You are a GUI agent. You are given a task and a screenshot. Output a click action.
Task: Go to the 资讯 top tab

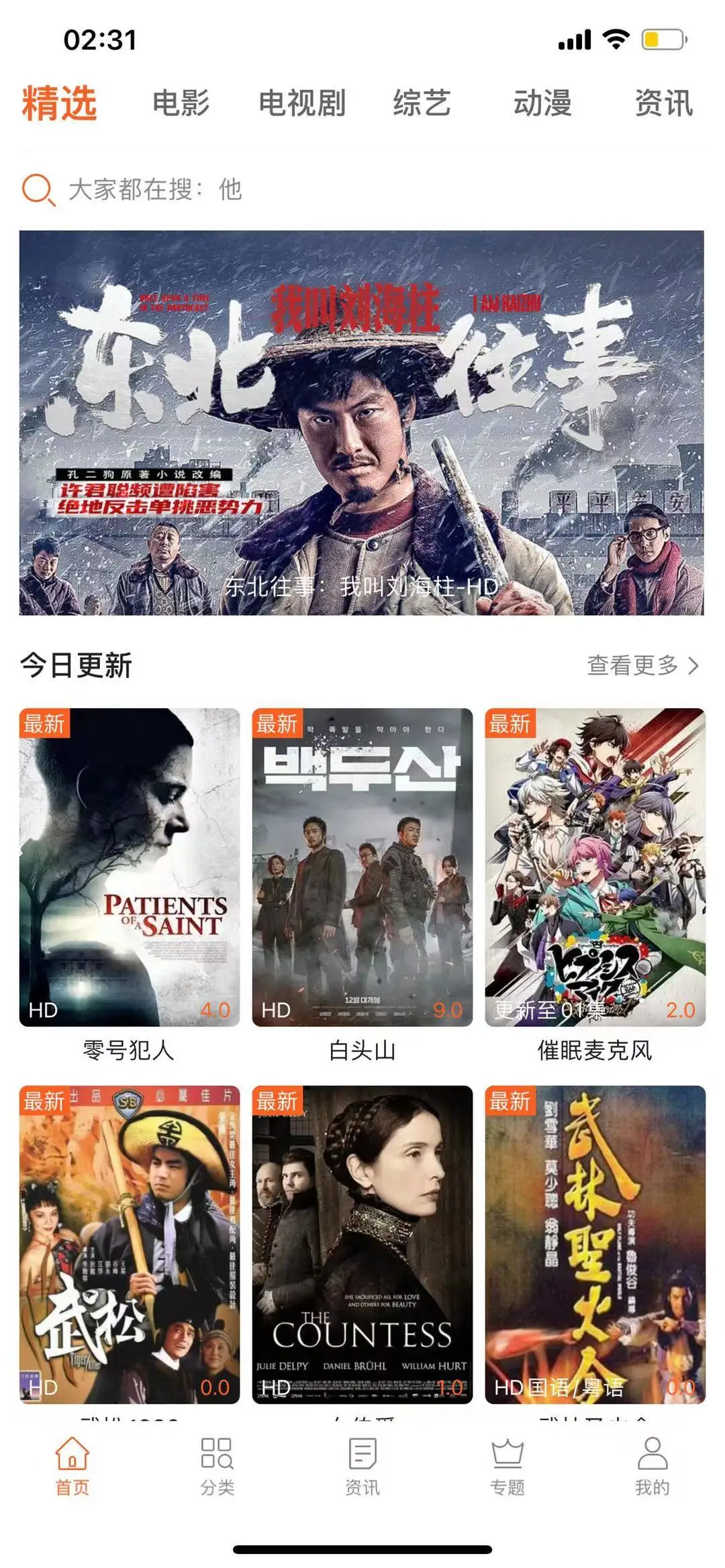pos(663,103)
